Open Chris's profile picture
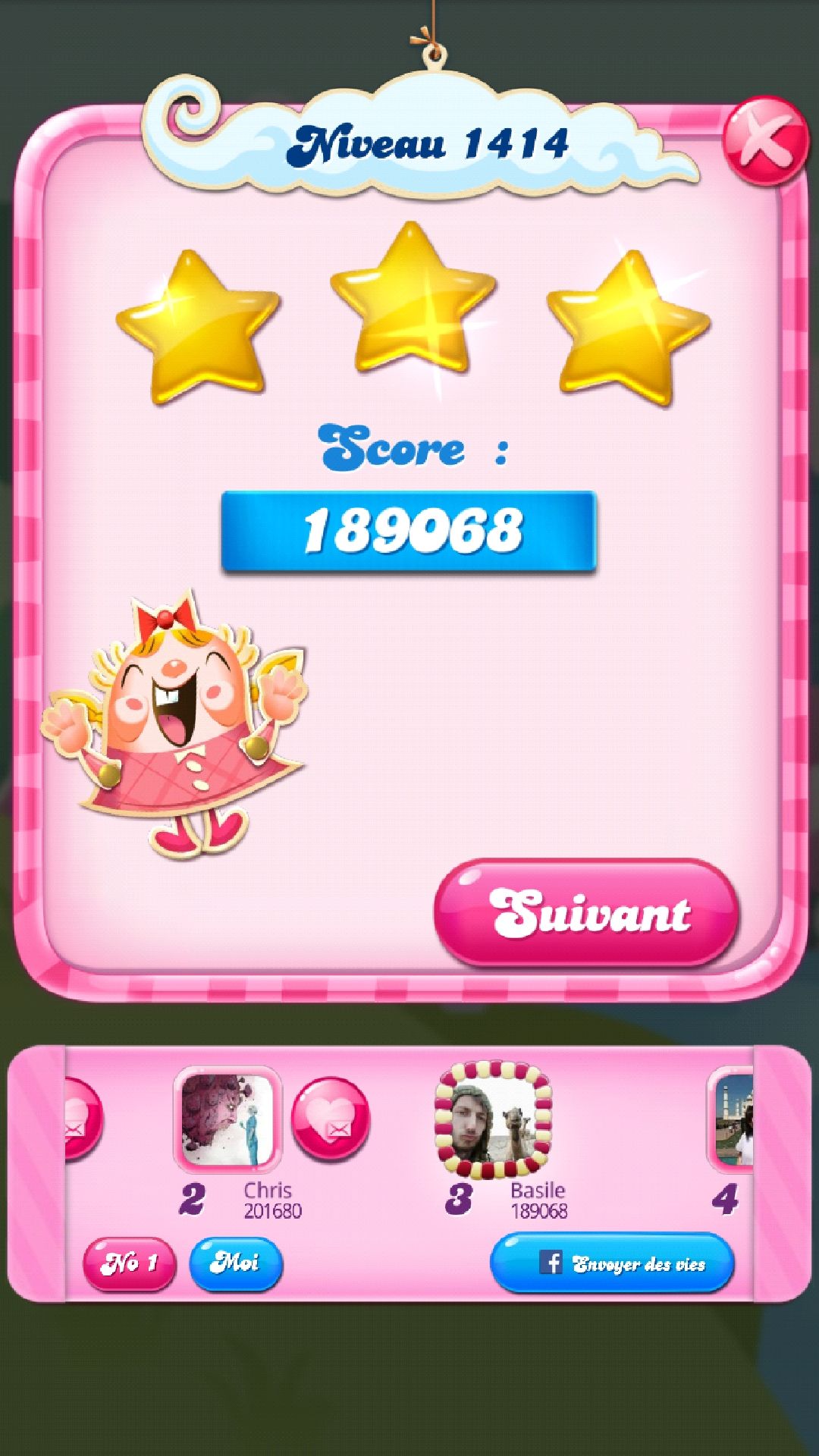This screenshot has height=1456, width=819. point(227,1119)
